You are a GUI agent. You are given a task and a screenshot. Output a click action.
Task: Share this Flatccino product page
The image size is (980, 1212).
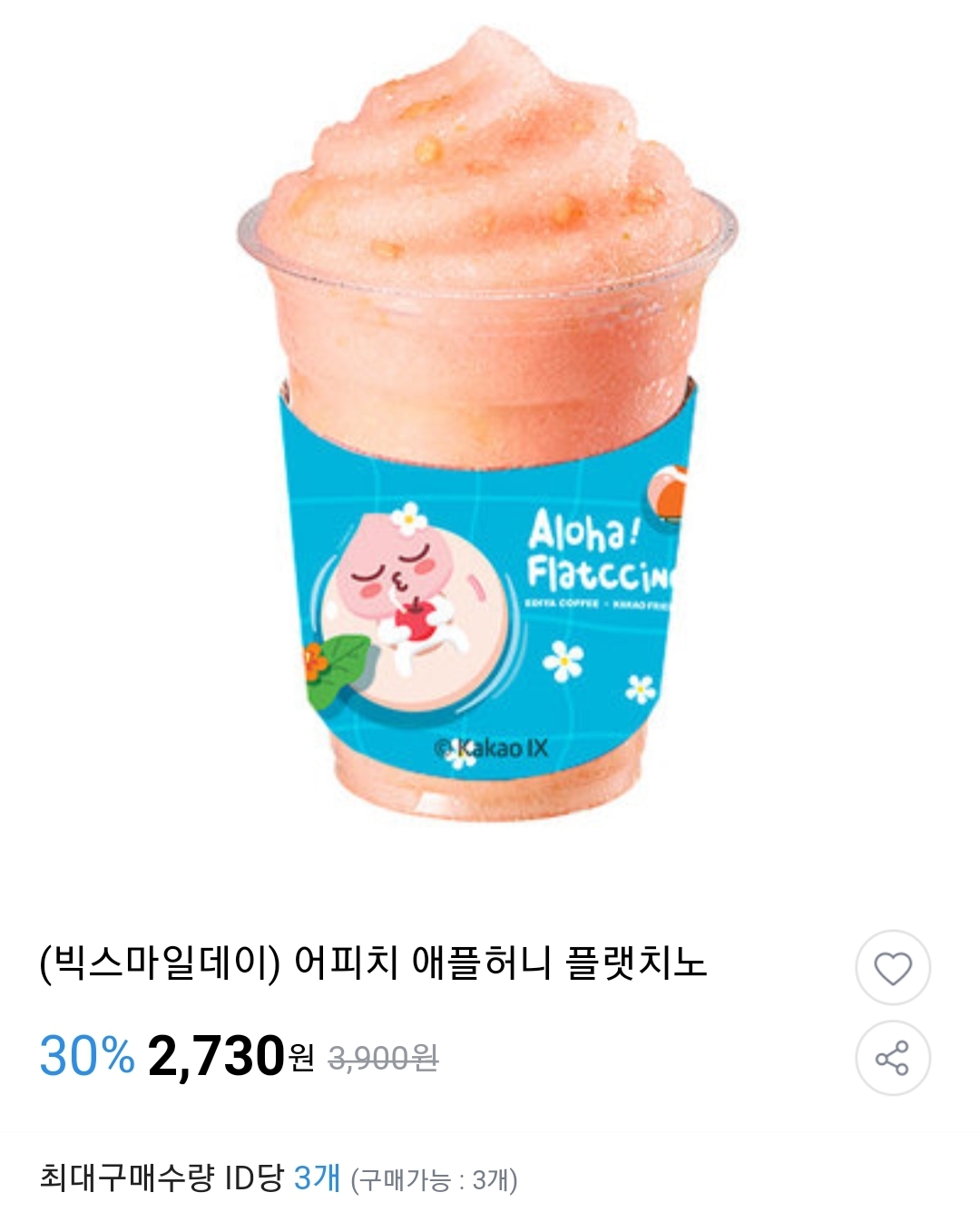(x=892, y=1058)
